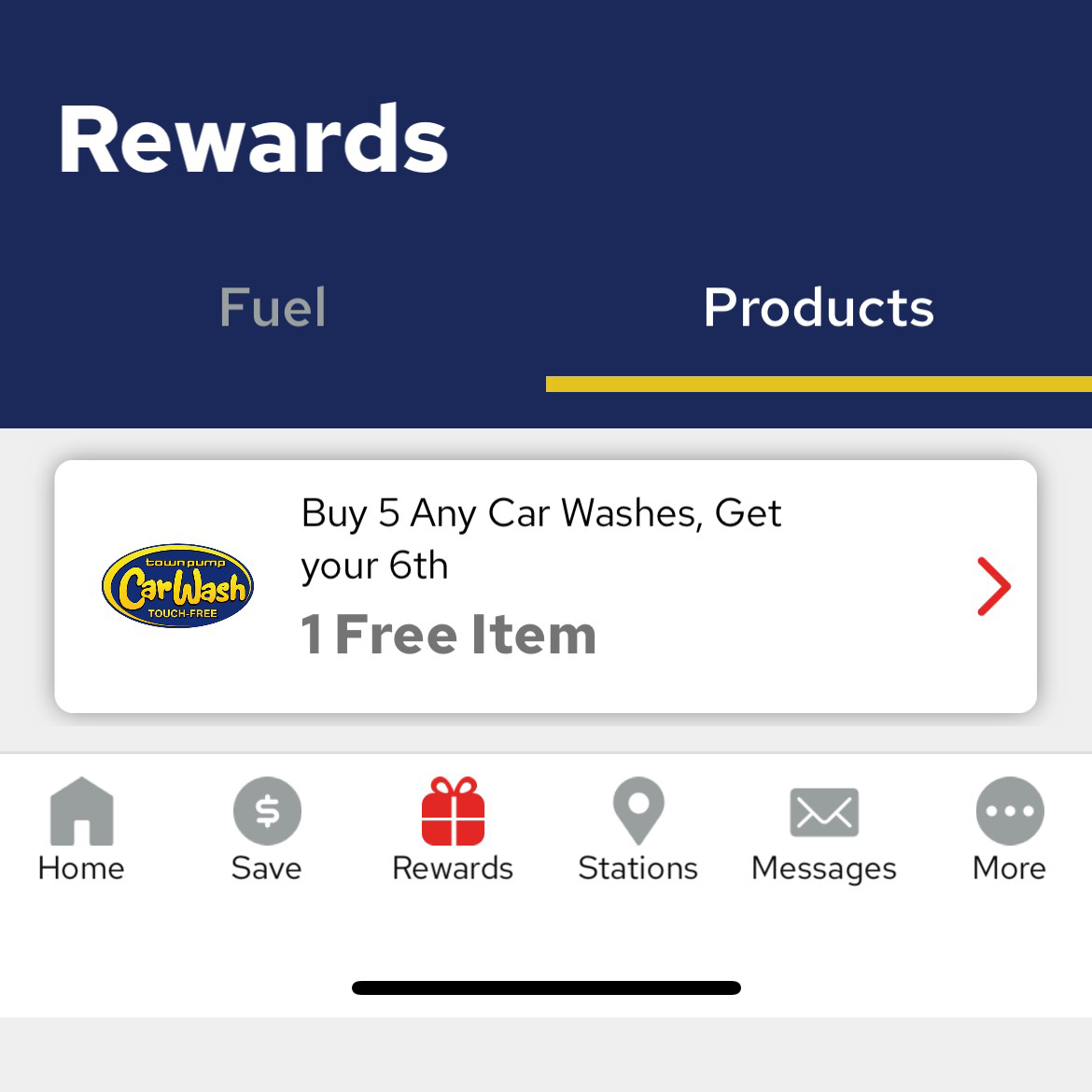Screen dimensions: 1092x1092
Task: Open the Stations locator tab
Action: pyautogui.click(x=638, y=829)
